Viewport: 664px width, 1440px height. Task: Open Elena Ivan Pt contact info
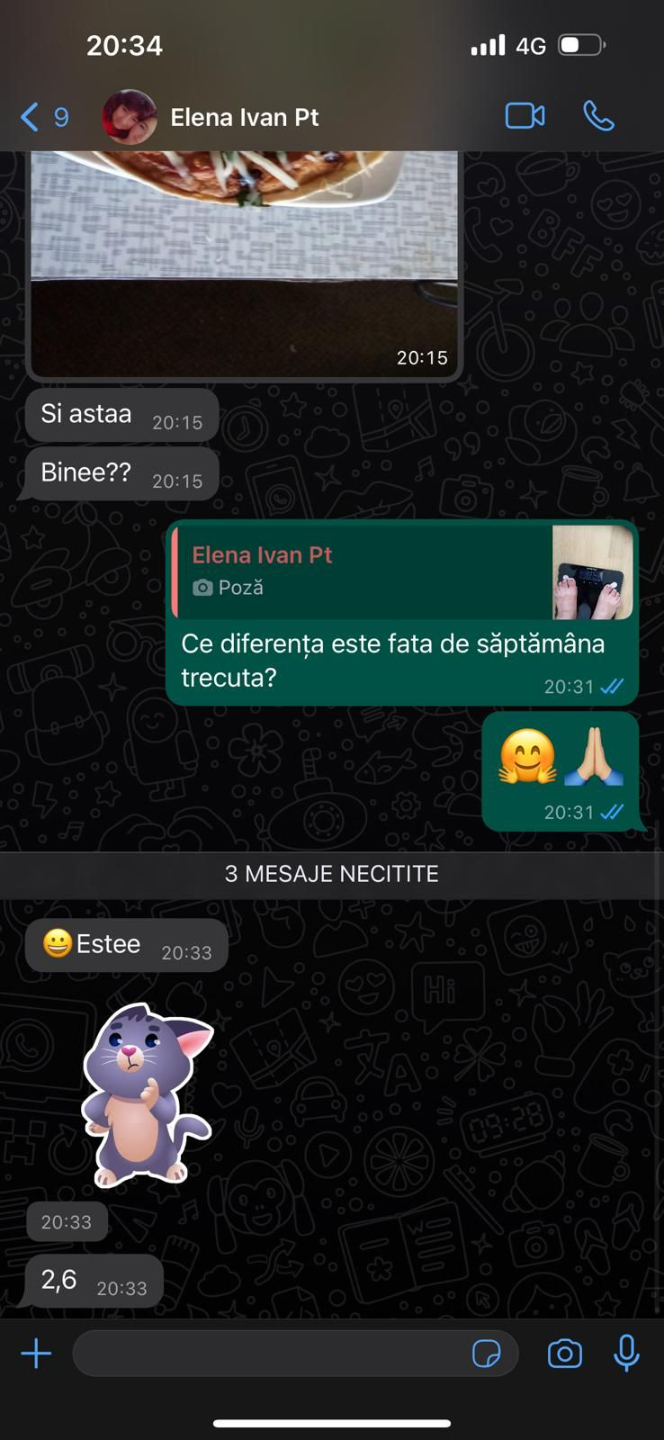(244, 118)
